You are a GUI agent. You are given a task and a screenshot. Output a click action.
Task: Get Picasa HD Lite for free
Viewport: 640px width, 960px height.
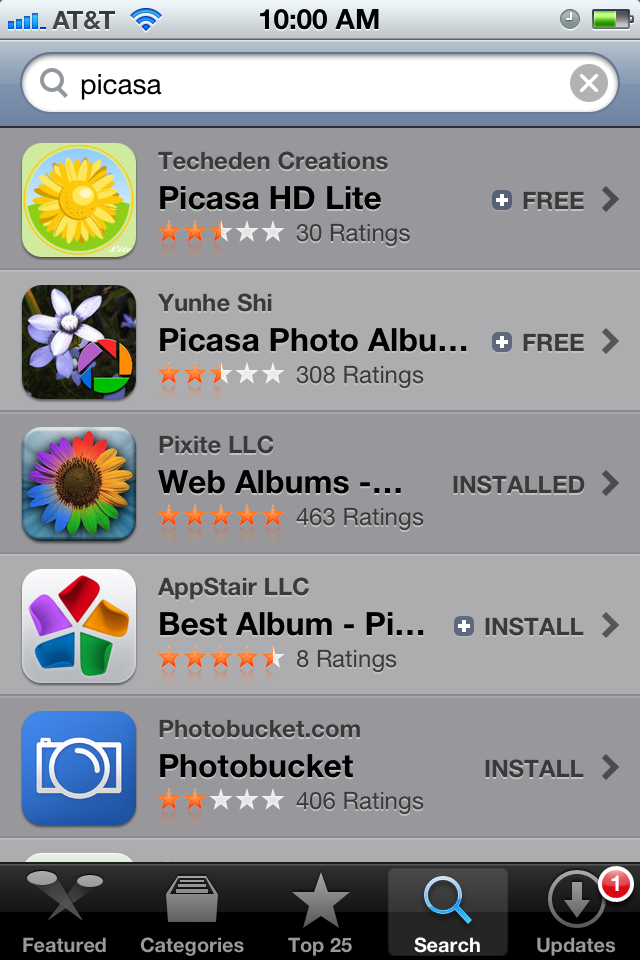click(540, 201)
